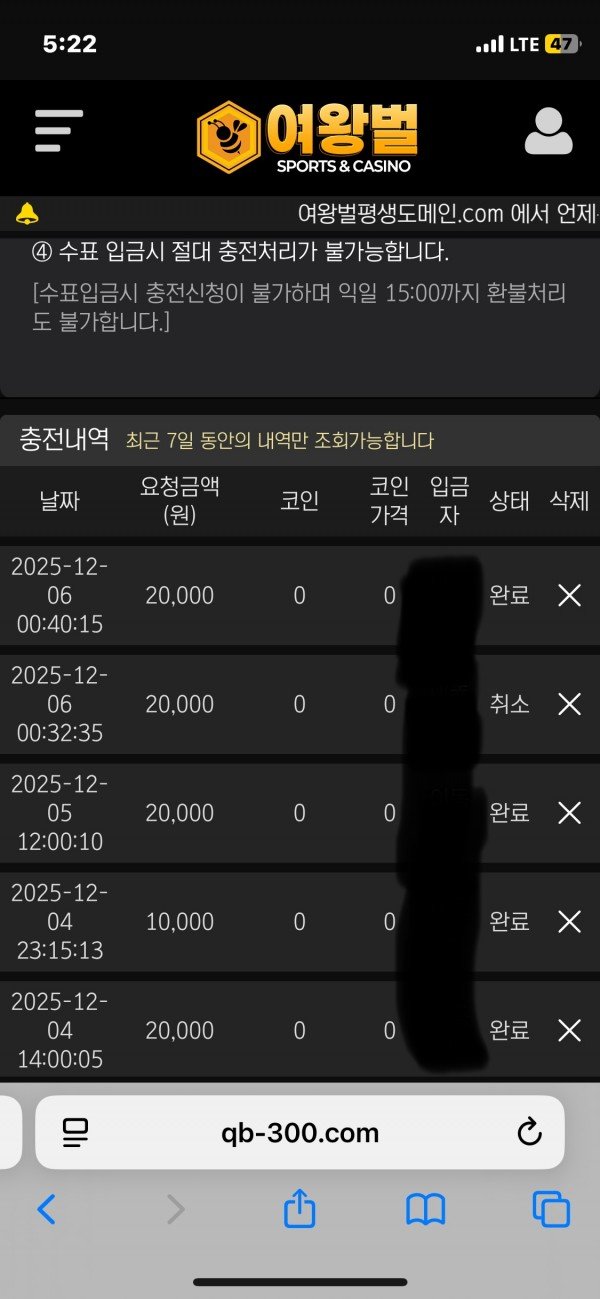This screenshot has height=1299, width=600.
Task: Delete the 10,000 won charge record
Action: point(569,922)
